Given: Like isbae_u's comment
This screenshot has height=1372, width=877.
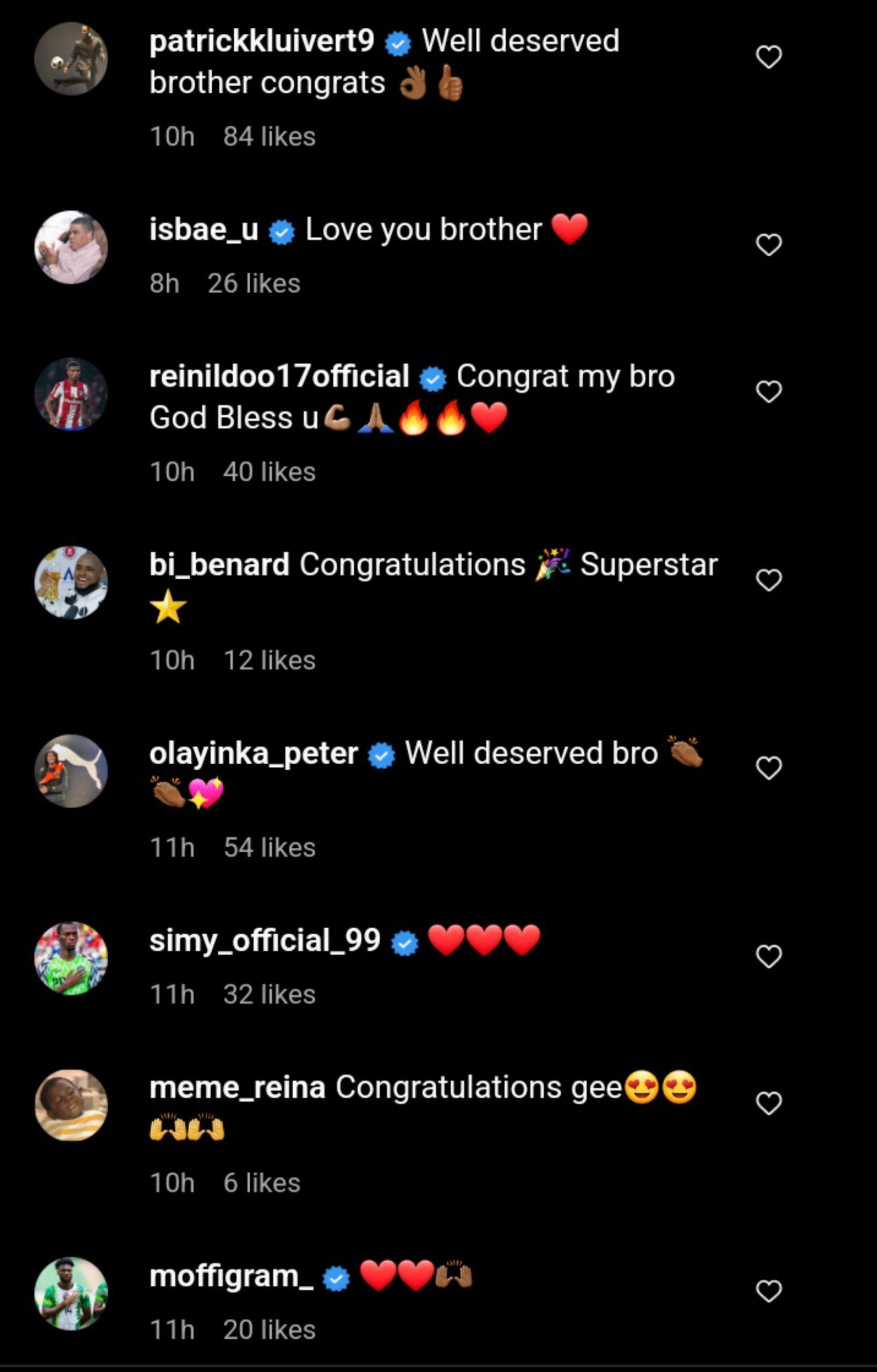Looking at the screenshot, I should (768, 245).
